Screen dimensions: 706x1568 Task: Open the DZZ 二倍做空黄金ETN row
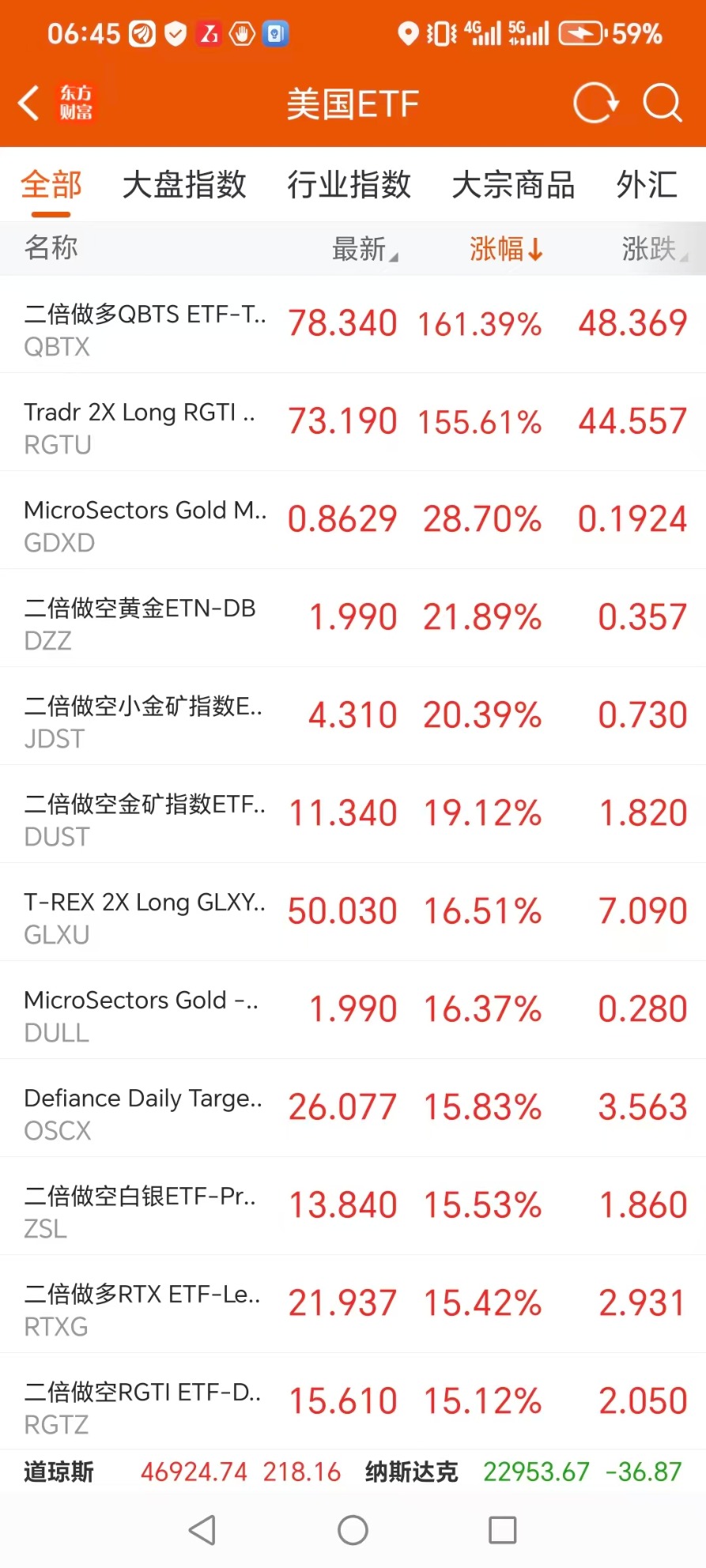coord(353,619)
